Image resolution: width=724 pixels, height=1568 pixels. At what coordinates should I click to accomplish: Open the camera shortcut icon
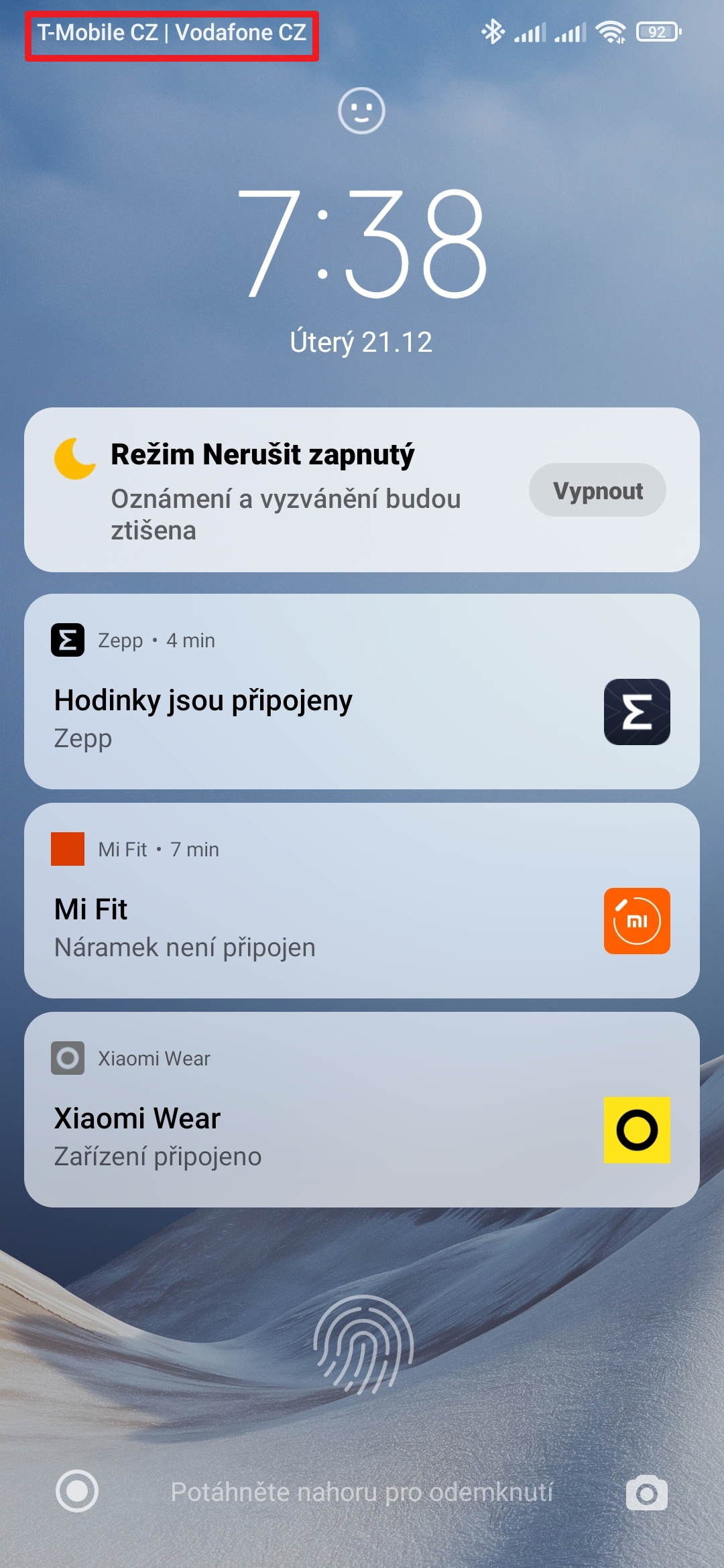point(646,1492)
